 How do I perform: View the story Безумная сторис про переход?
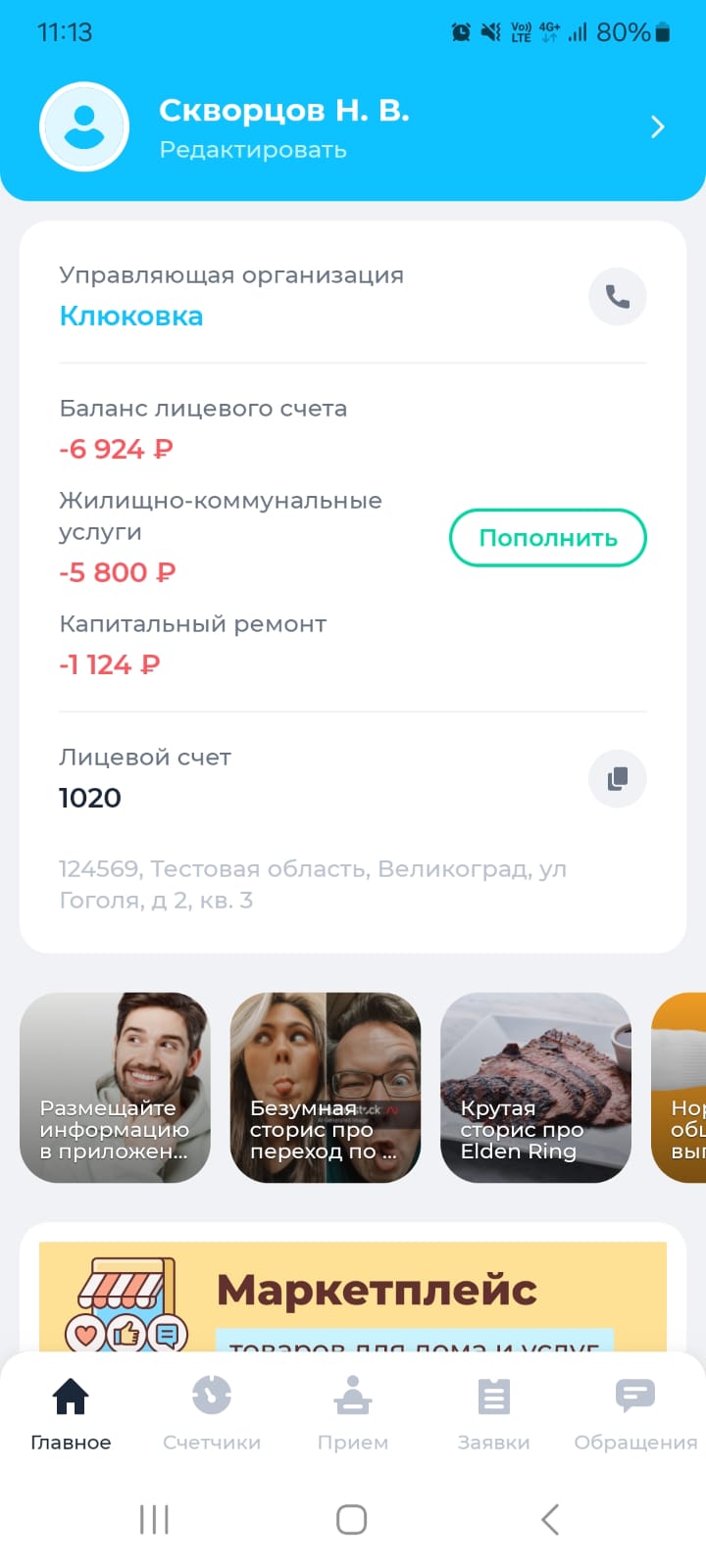click(x=325, y=1087)
